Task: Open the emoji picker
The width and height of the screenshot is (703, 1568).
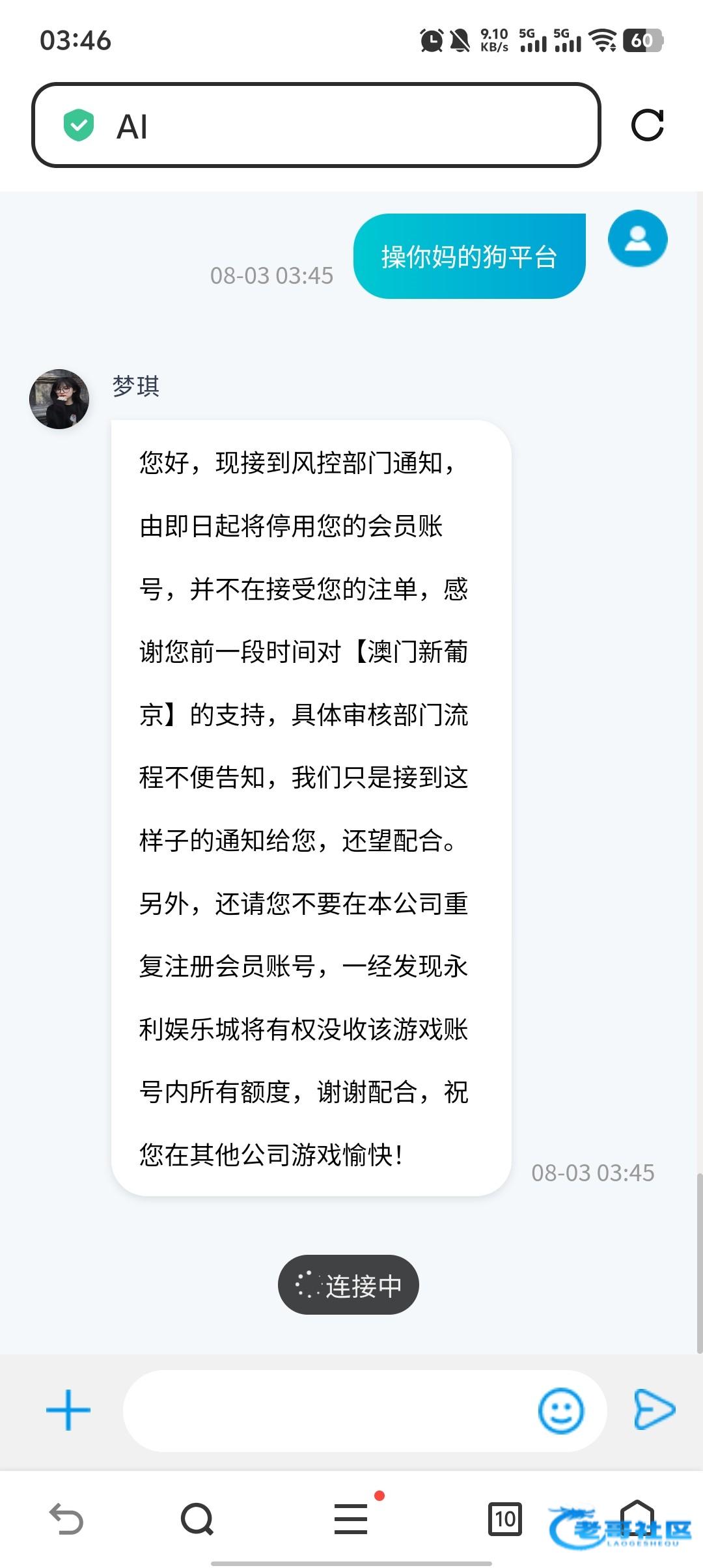Action: [561, 1410]
